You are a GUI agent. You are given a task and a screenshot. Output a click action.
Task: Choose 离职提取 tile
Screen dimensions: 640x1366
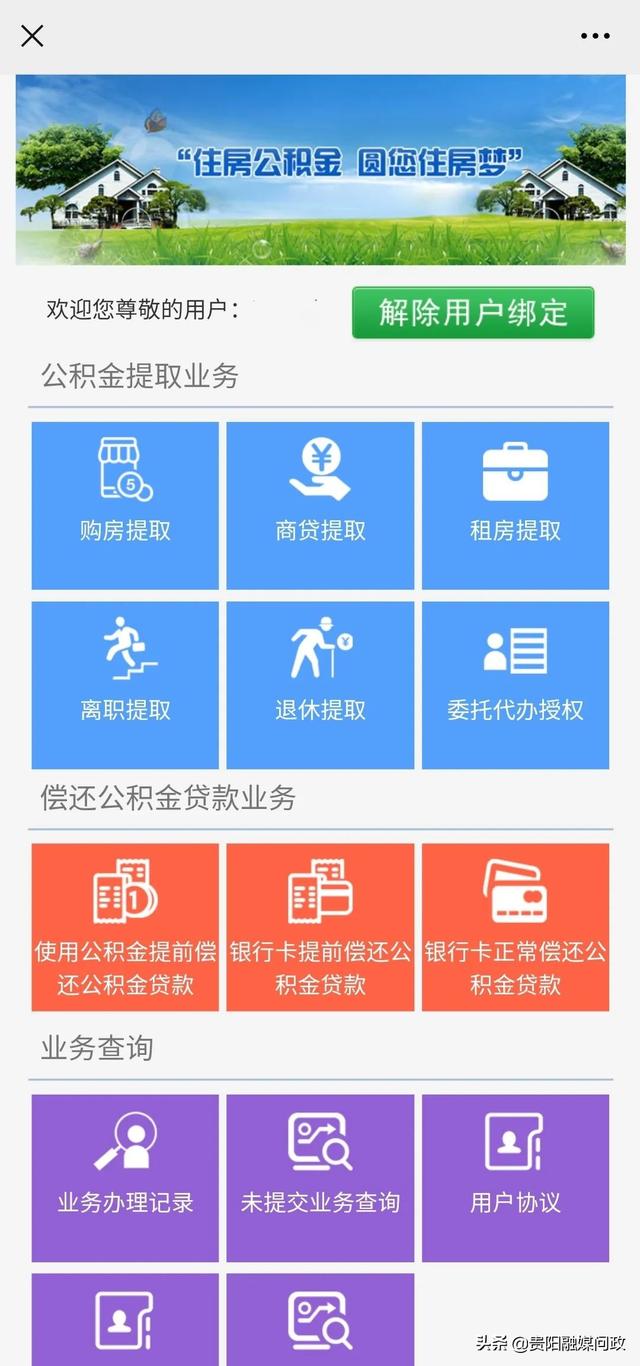125,685
